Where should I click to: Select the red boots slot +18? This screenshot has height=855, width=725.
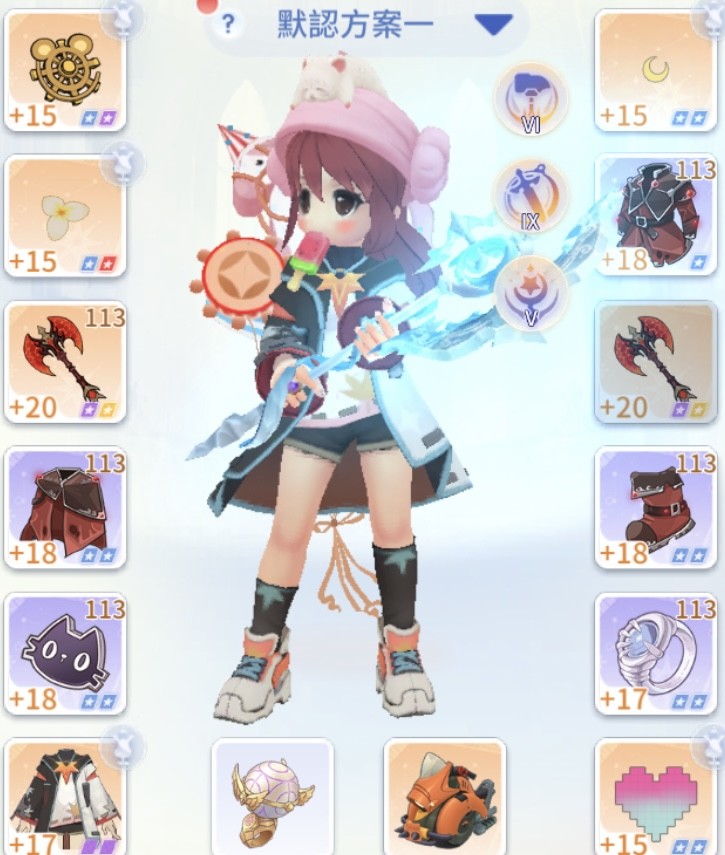point(656,507)
